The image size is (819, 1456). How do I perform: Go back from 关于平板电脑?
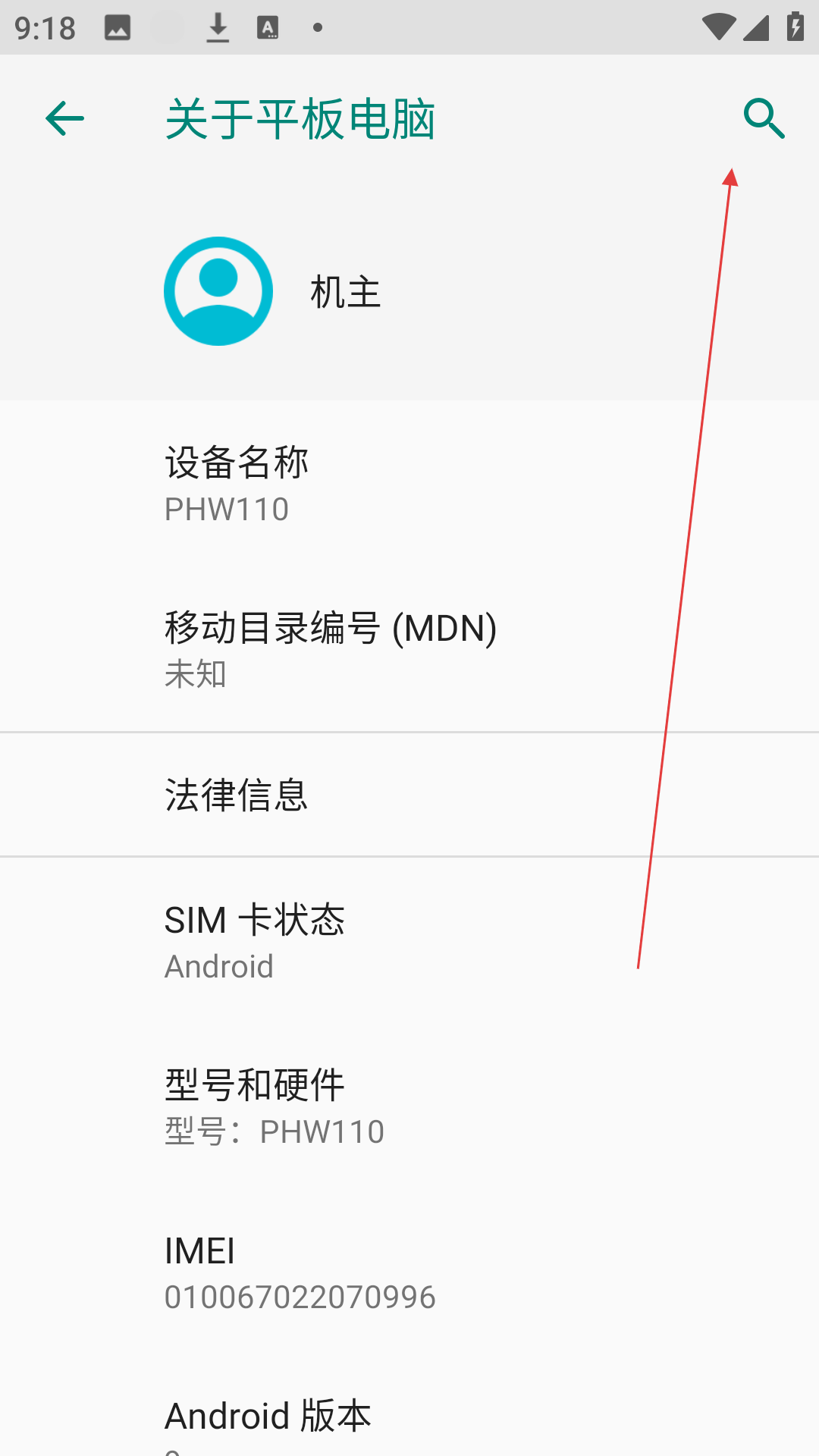click(64, 118)
